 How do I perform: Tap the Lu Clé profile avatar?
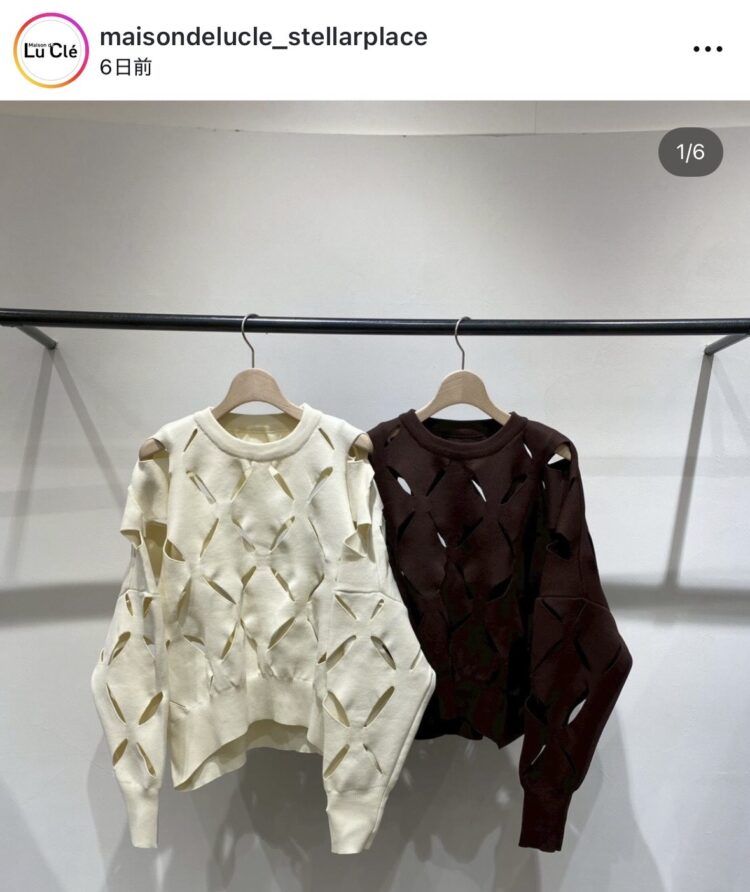point(50,50)
